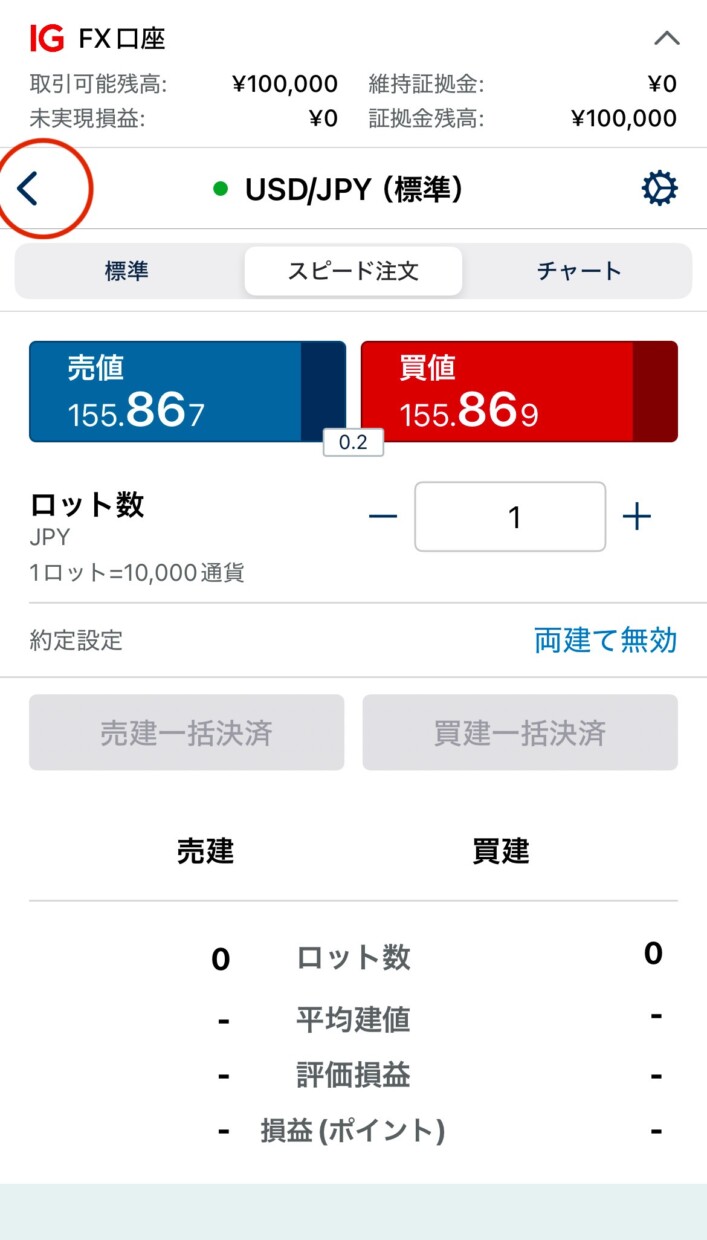Decrease lot count with minus

383,517
